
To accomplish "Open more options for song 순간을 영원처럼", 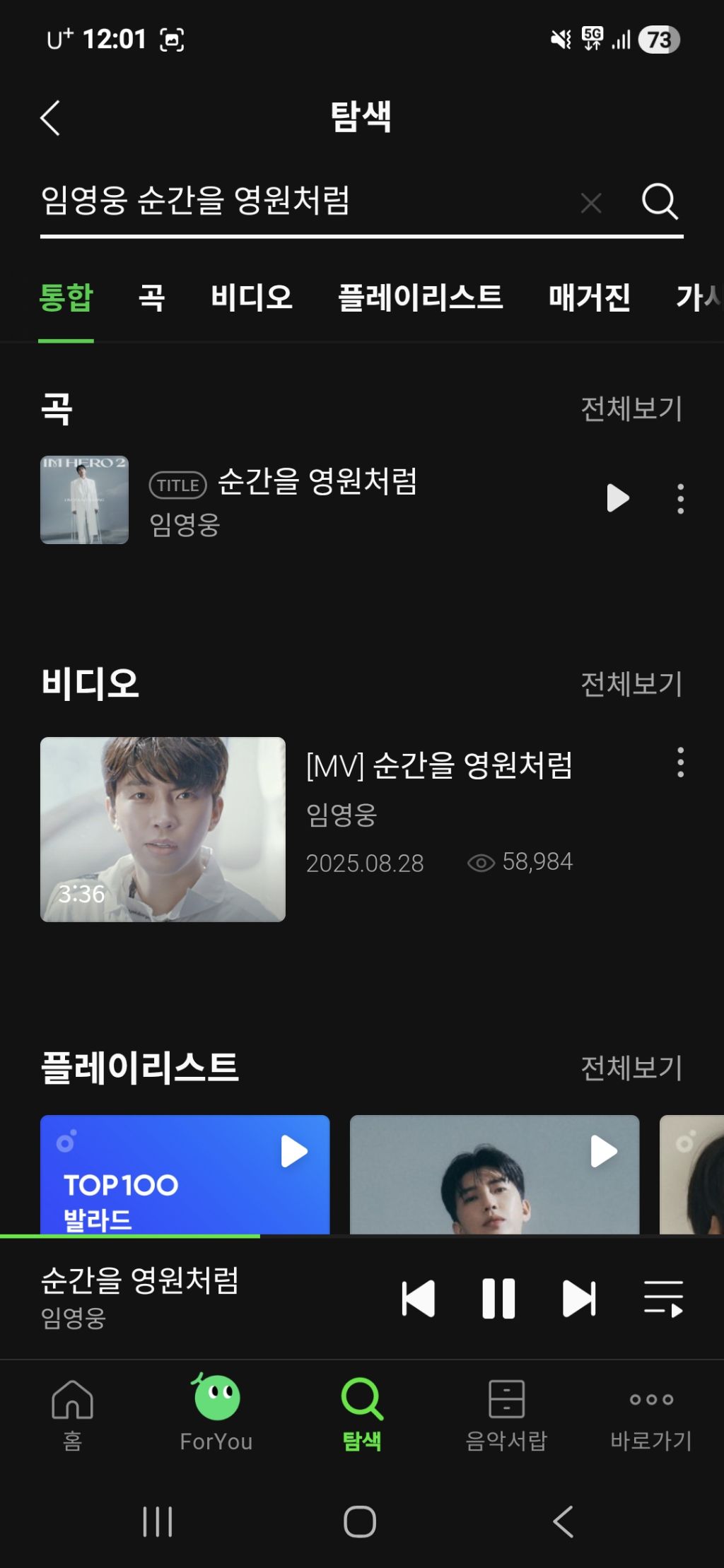I will pyautogui.click(x=680, y=499).
